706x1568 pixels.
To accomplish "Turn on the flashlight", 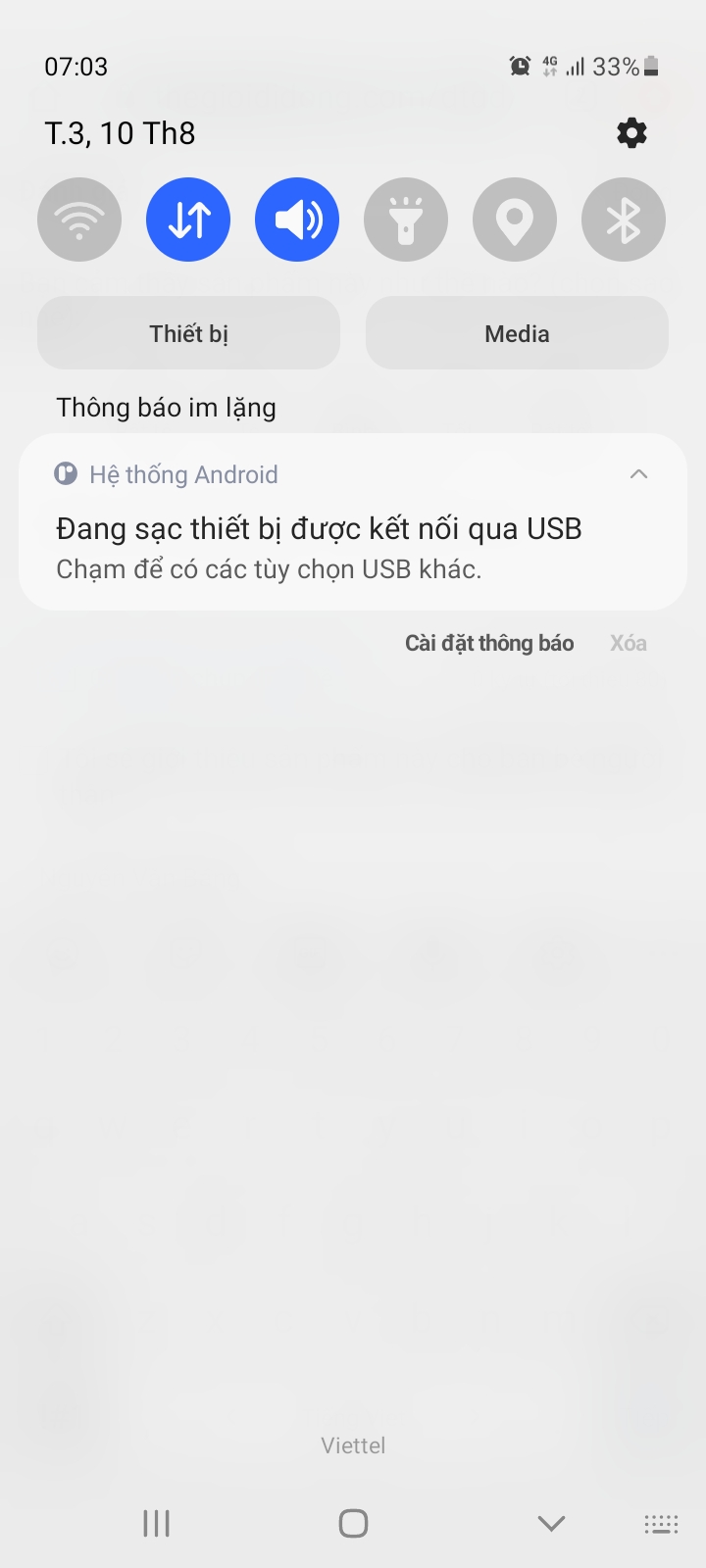I will (x=406, y=220).
